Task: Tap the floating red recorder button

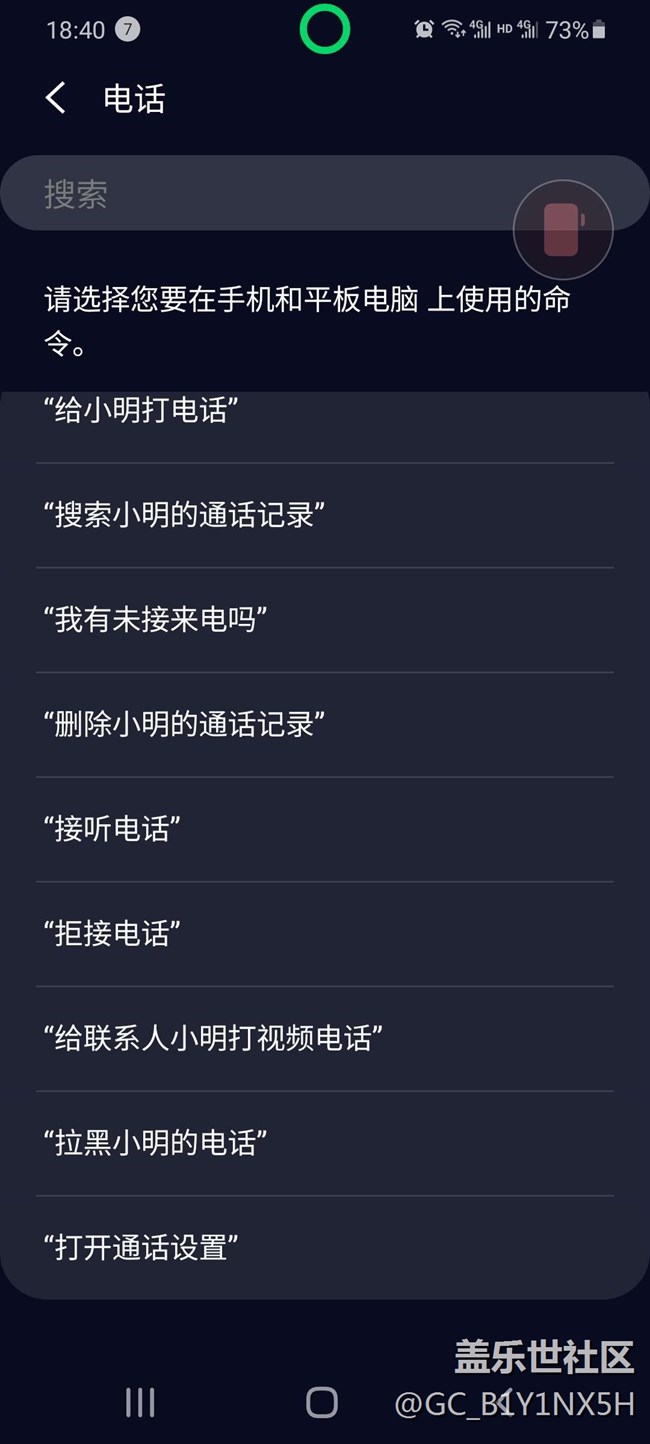Action: pyautogui.click(x=563, y=229)
